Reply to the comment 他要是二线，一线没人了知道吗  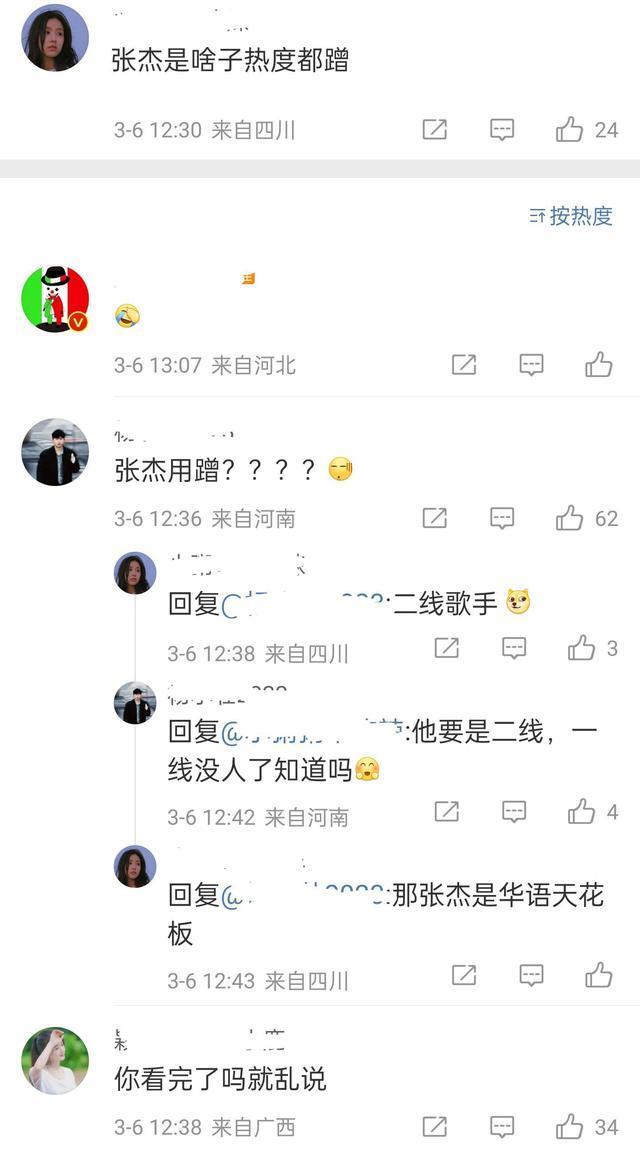514,812
